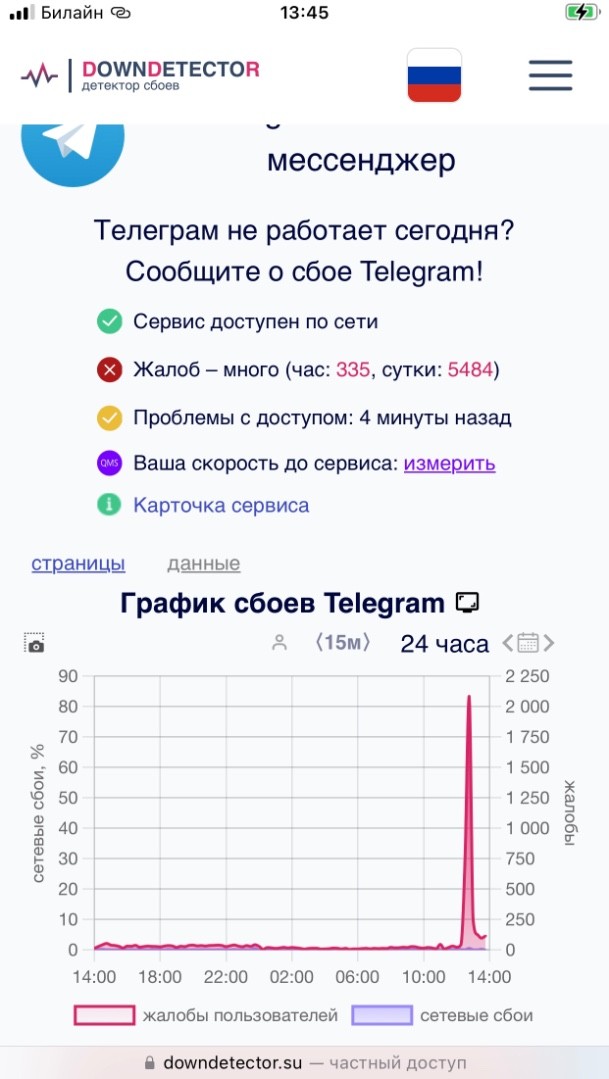Save chart snapshot with camera icon
This screenshot has width=609, height=1079.
coord(34,643)
